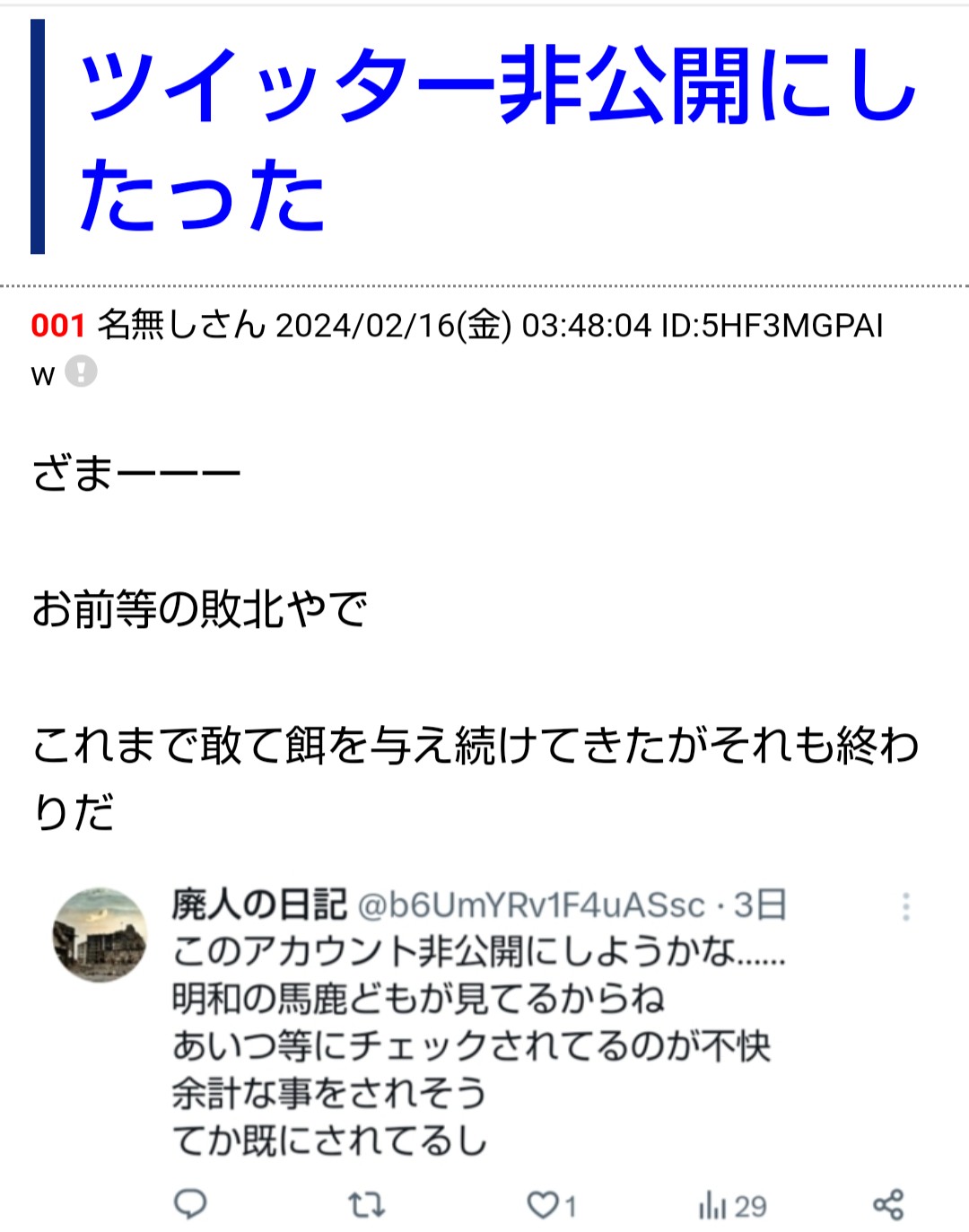Select post number 001
This screenshot has width=969, height=1232.
(58, 325)
